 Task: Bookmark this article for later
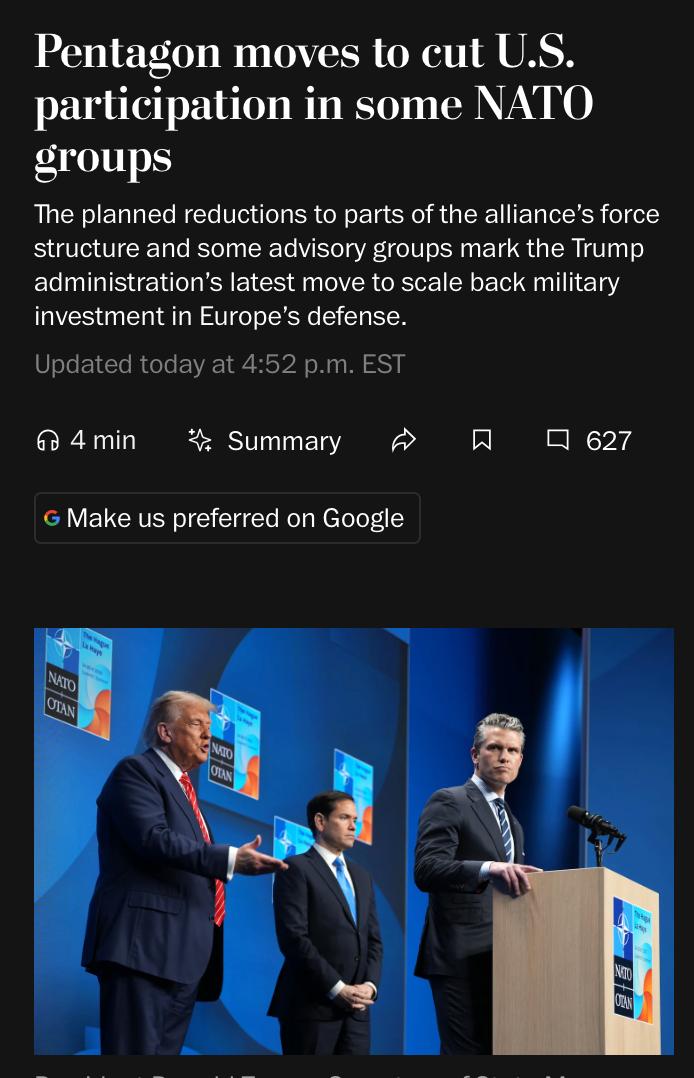tap(482, 440)
